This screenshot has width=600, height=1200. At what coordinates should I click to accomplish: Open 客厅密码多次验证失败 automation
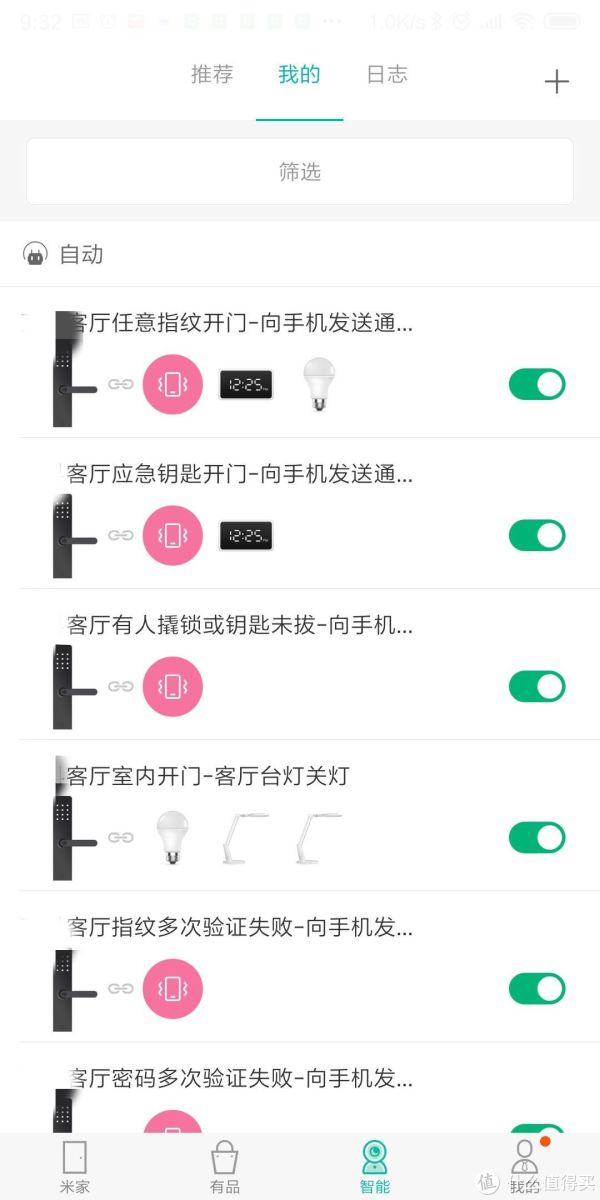240,1079
